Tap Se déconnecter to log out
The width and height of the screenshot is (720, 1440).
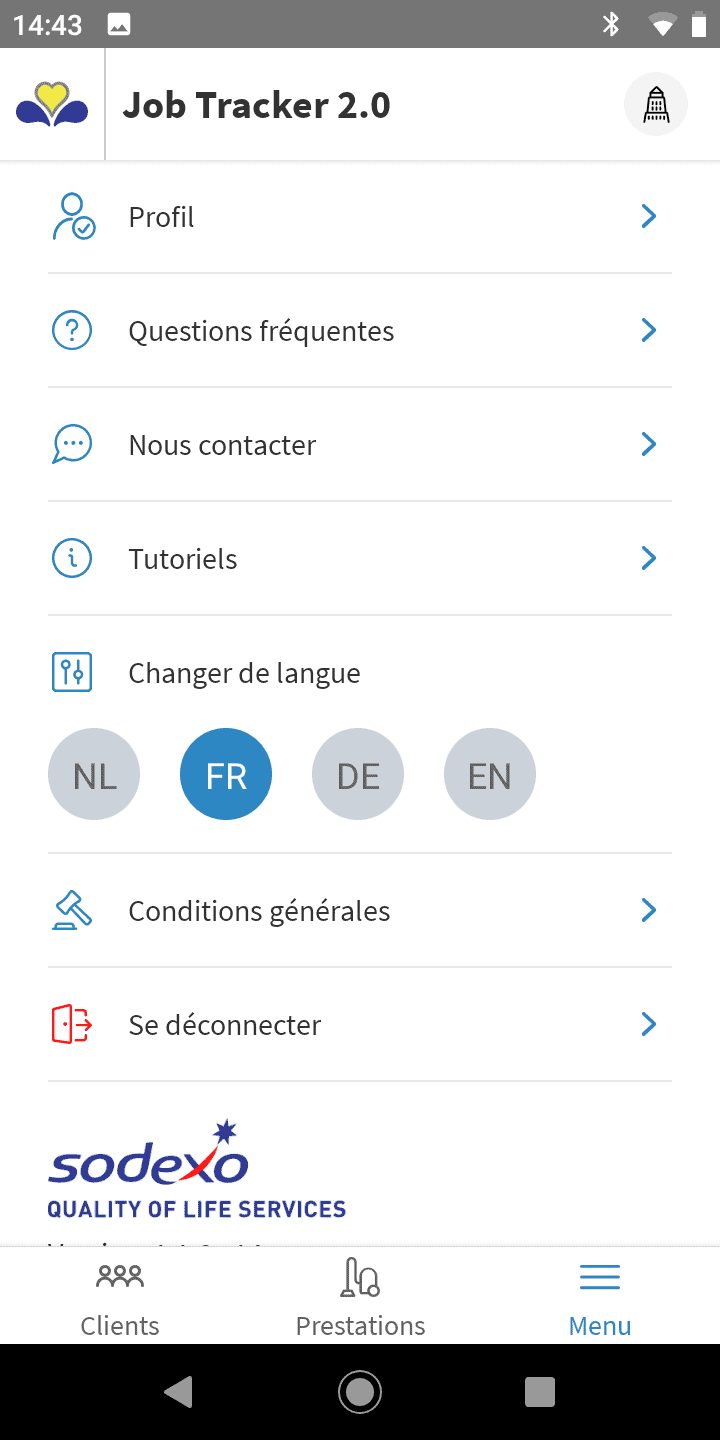360,1025
